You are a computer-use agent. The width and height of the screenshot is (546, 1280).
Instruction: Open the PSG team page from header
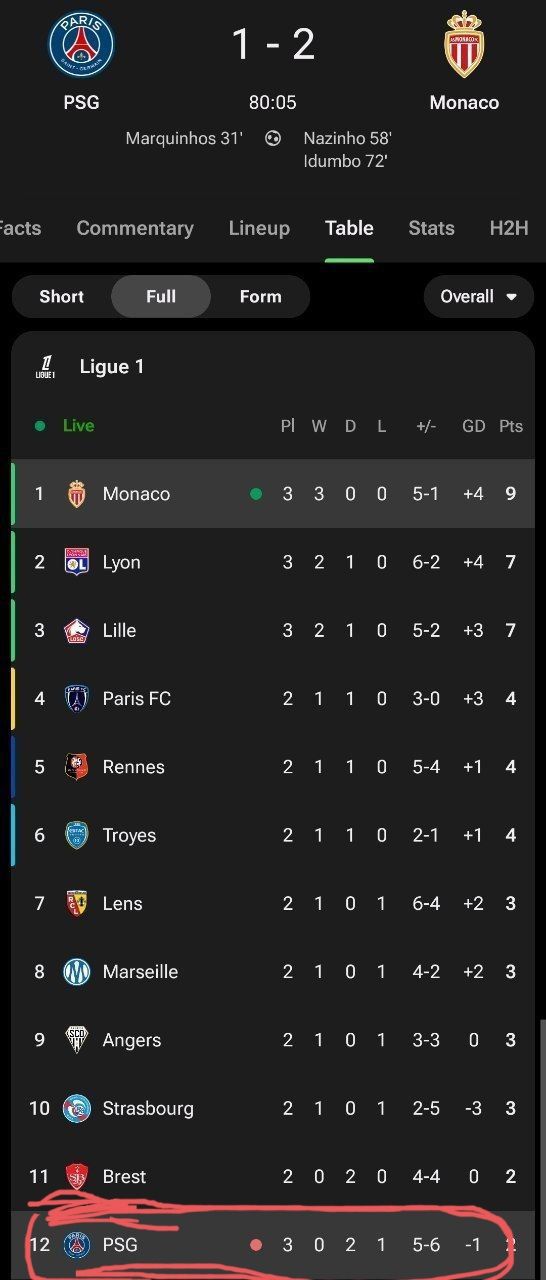click(82, 61)
